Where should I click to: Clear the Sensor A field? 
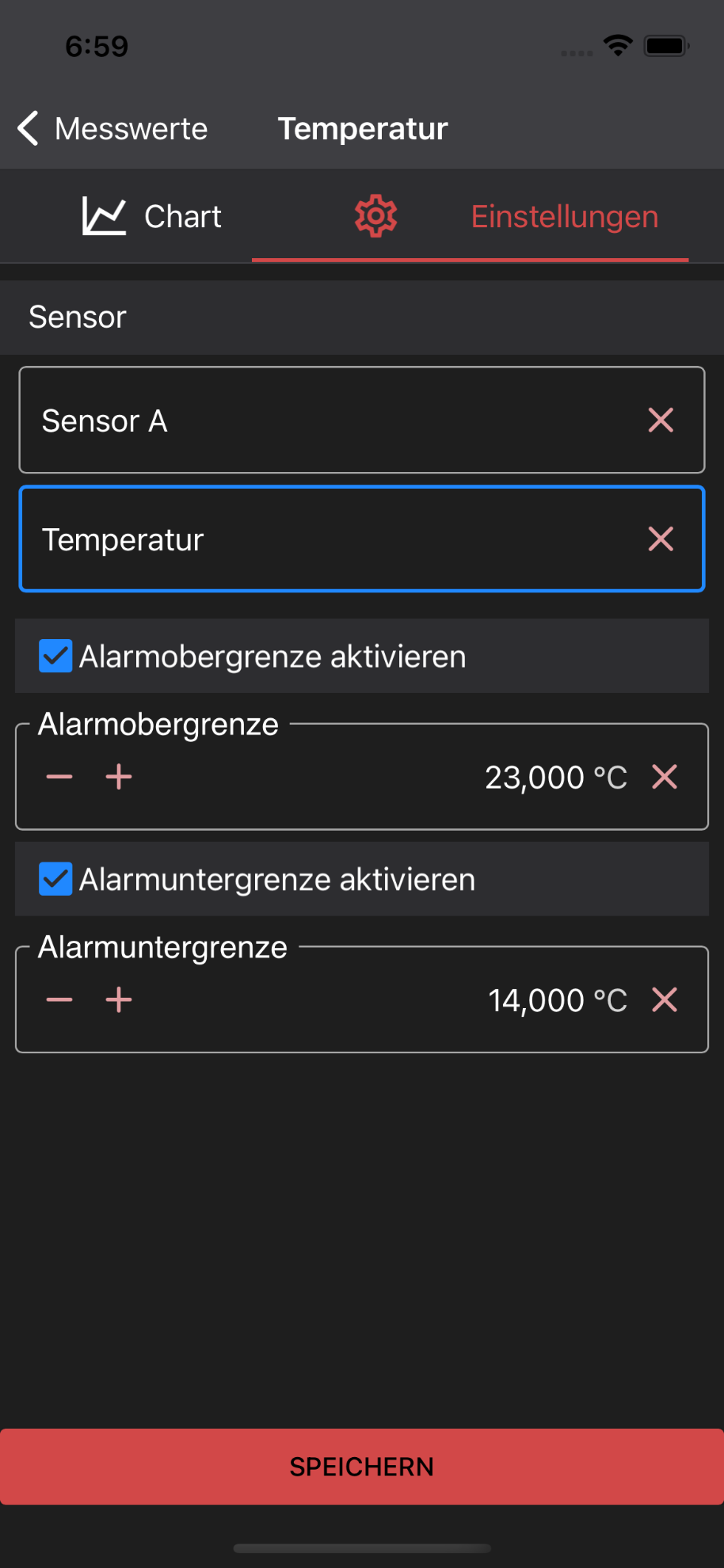661,421
